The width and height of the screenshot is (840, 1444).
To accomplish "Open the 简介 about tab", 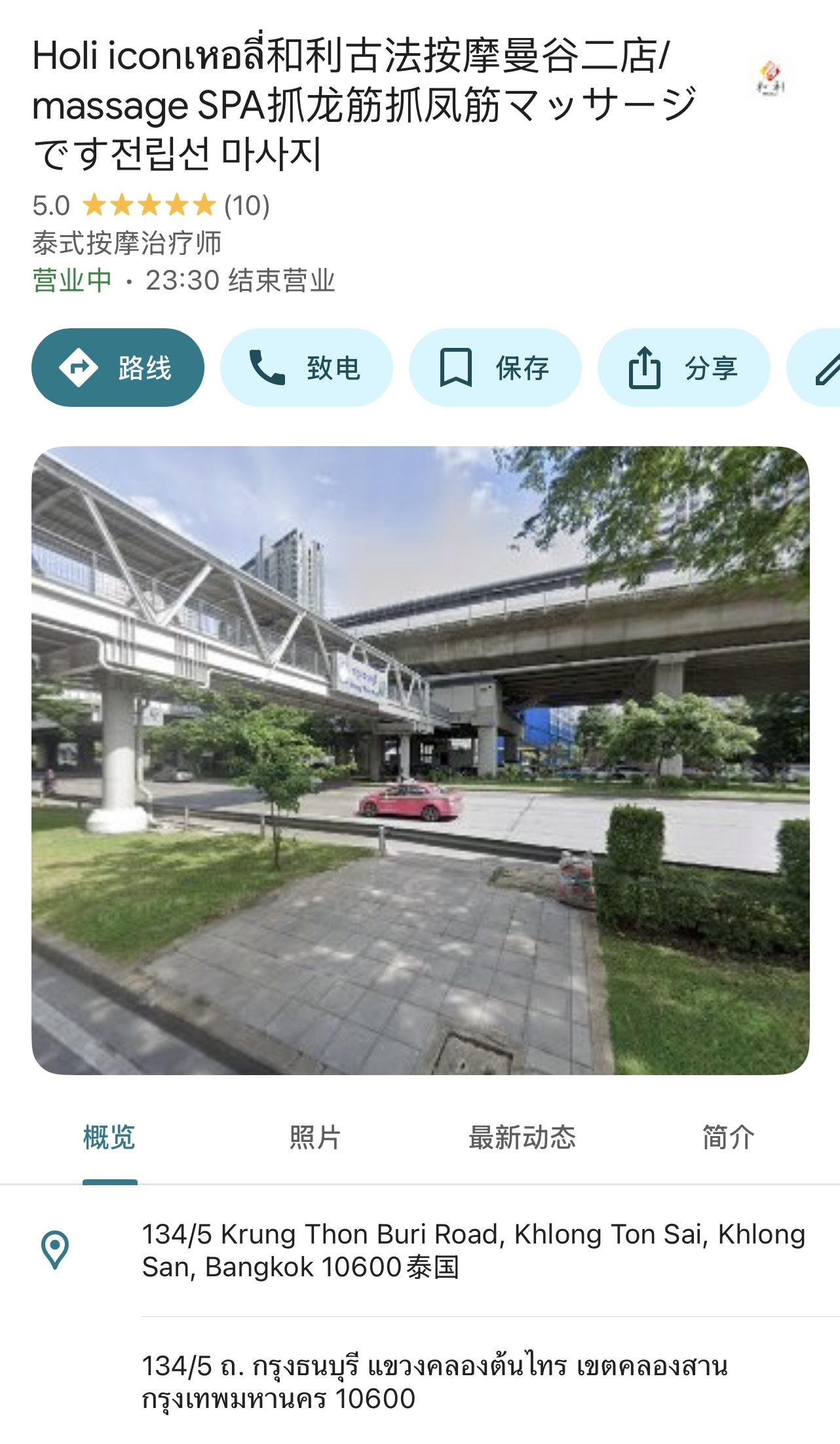I will [x=728, y=1138].
